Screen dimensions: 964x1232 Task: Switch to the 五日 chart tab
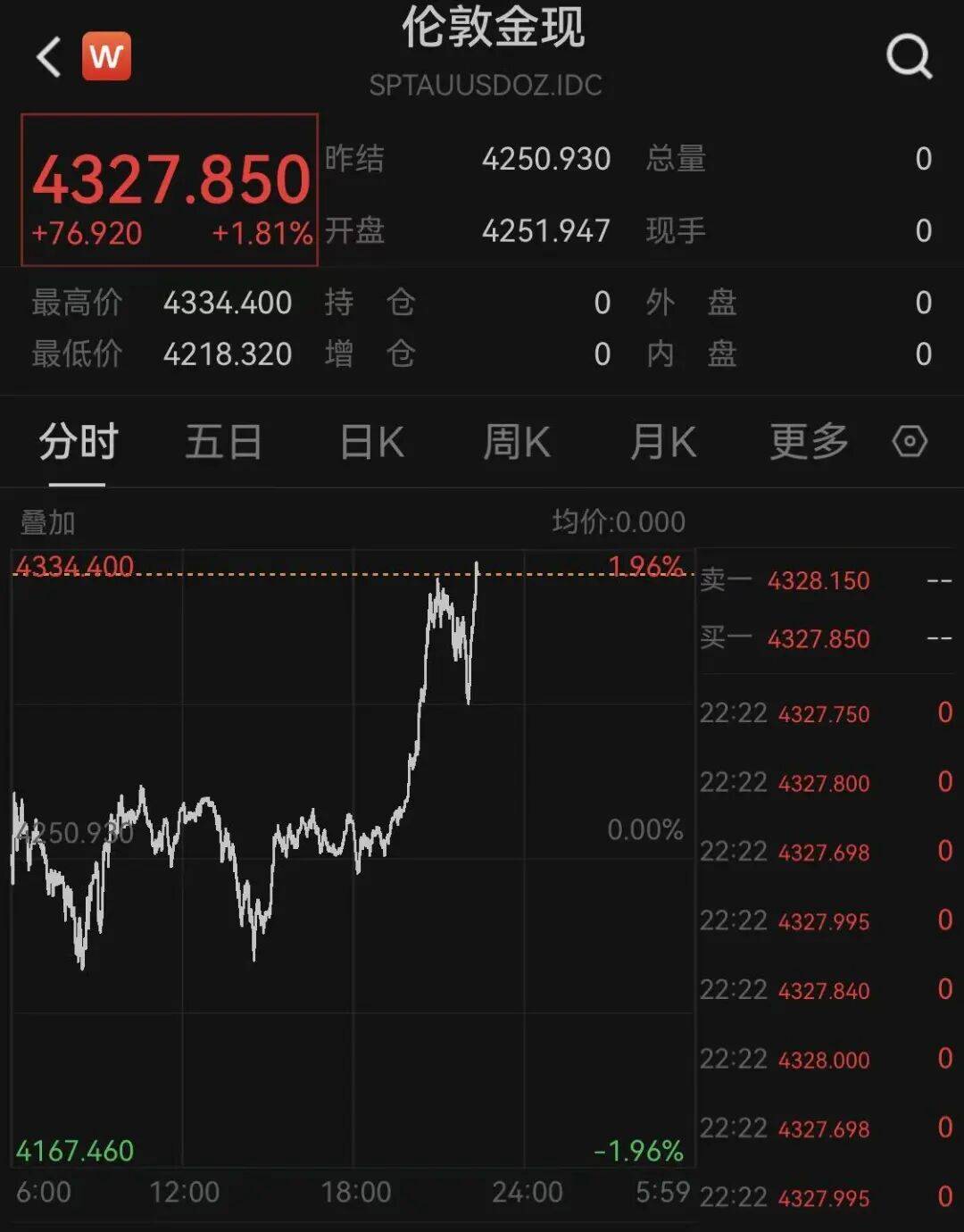click(223, 442)
